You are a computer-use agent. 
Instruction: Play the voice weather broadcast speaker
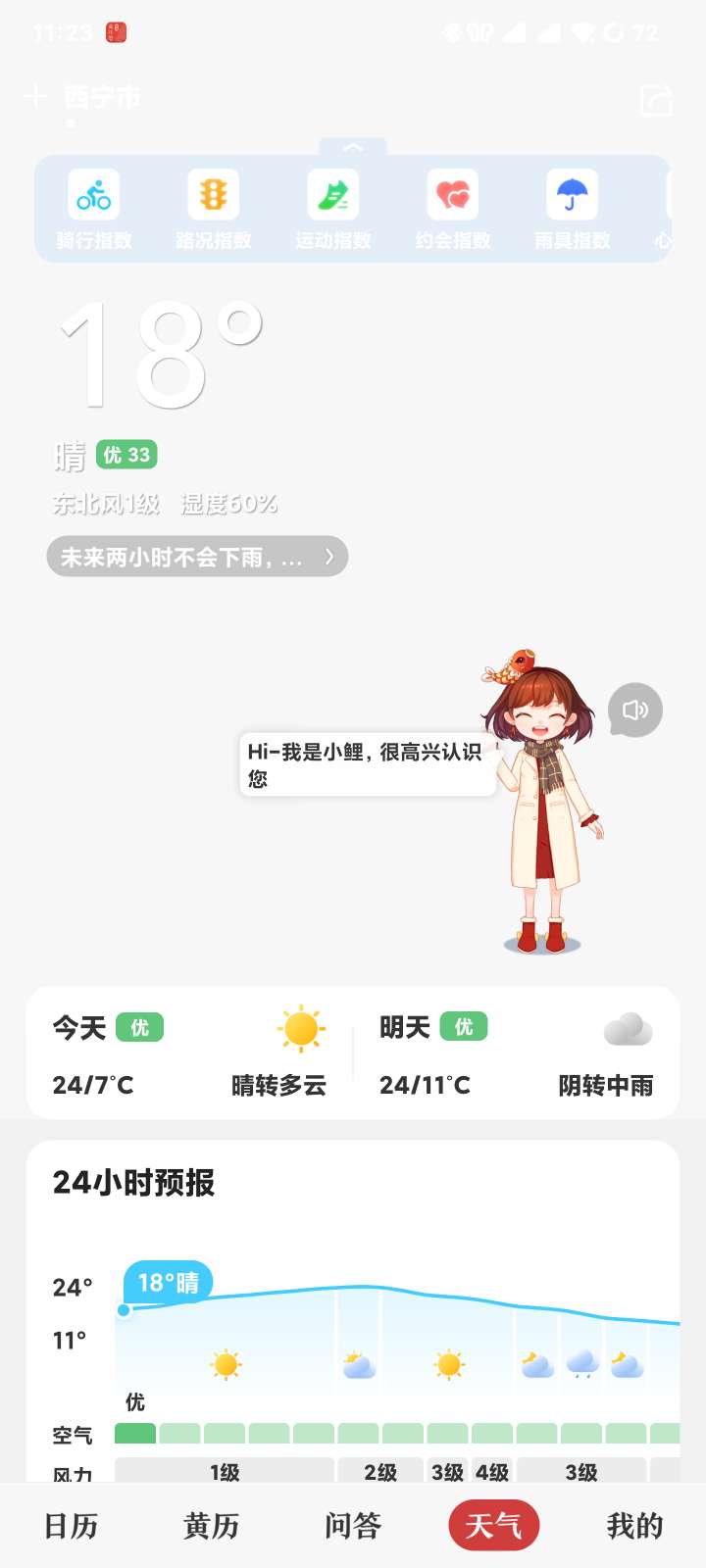635,710
